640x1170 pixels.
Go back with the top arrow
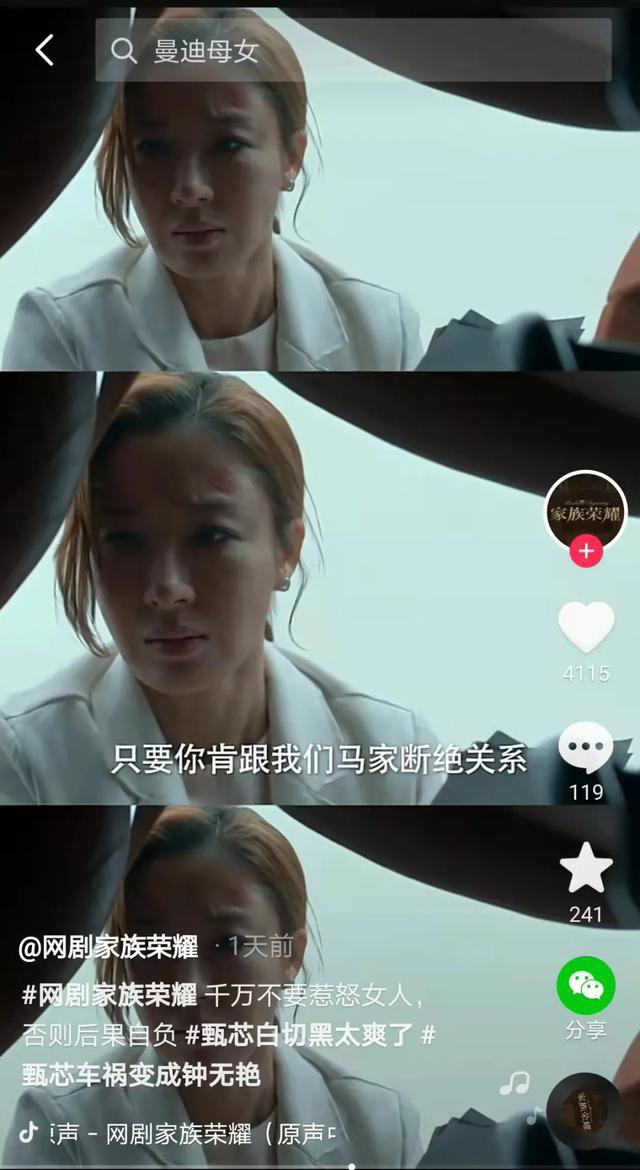44,50
